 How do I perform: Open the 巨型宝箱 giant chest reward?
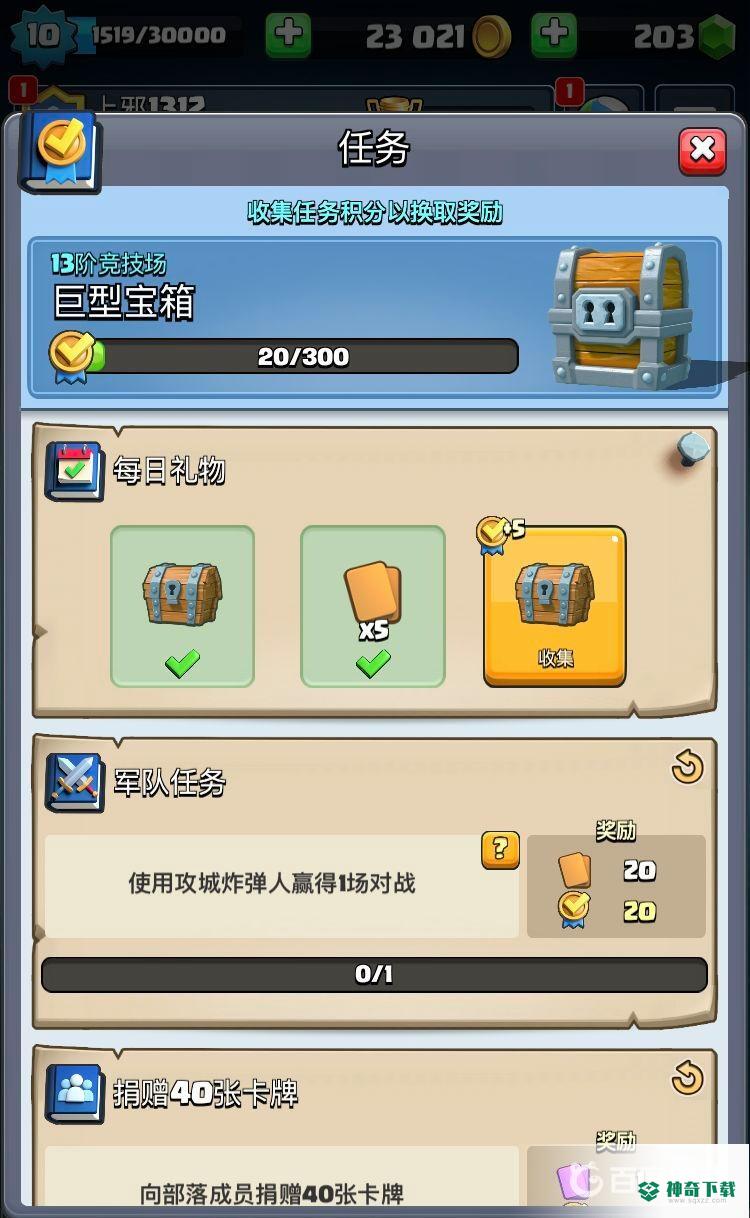point(621,317)
